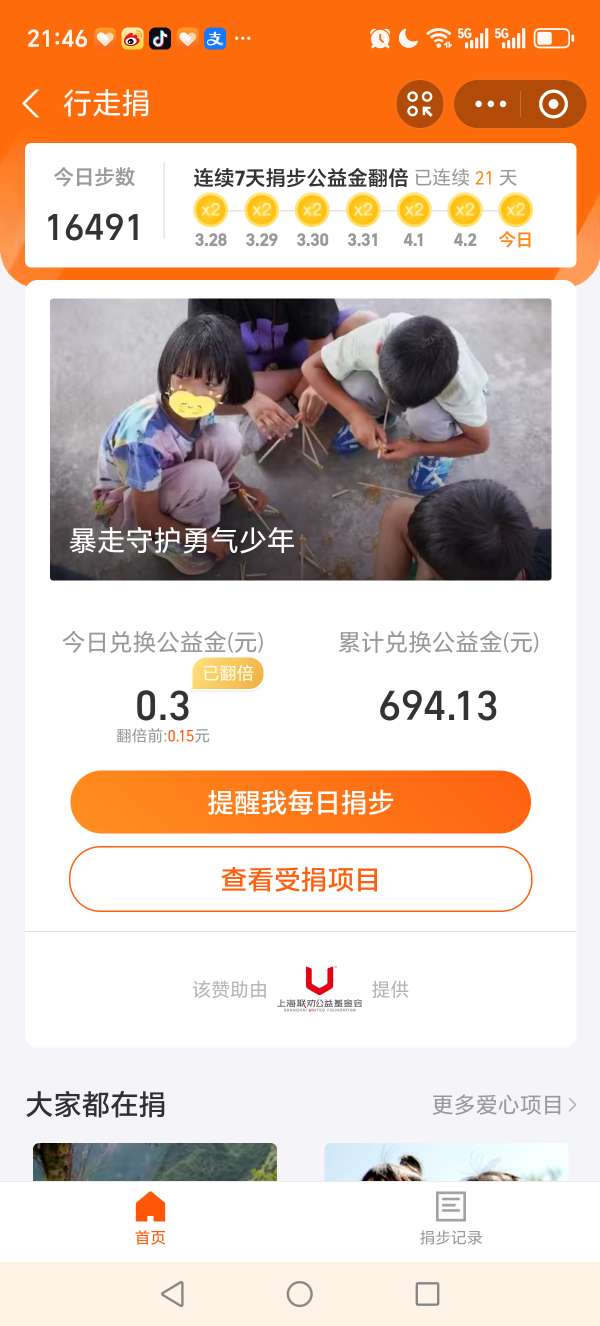Image resolution: width=600 pixels, height=1326 pixels.
Task: Go to the system home screen
Action: click(x=300, y=1294)
